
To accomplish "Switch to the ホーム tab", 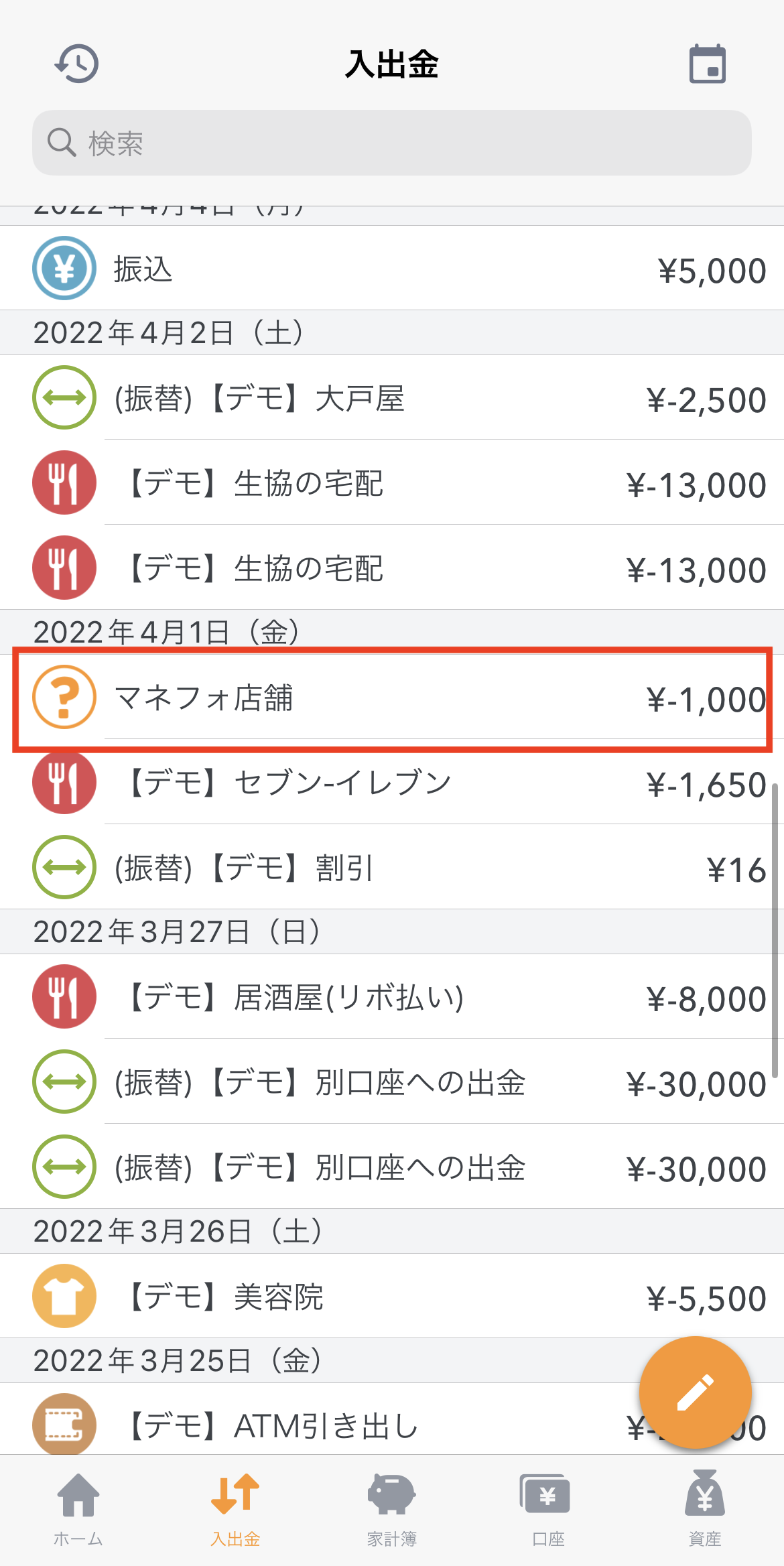I will tap(78, 1509).
